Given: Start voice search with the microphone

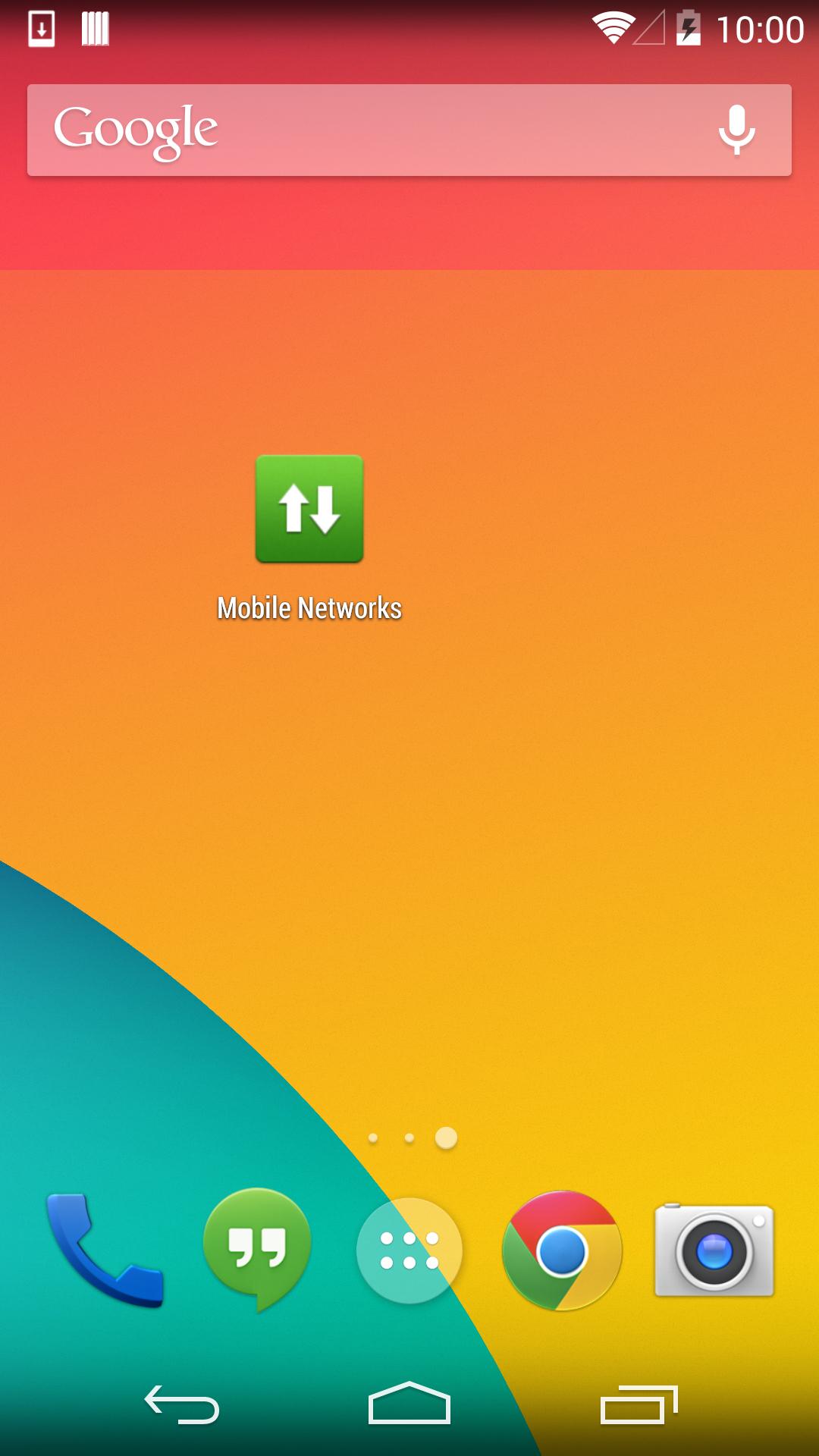Looking at the screenshot, I should [x=736, y=130].
